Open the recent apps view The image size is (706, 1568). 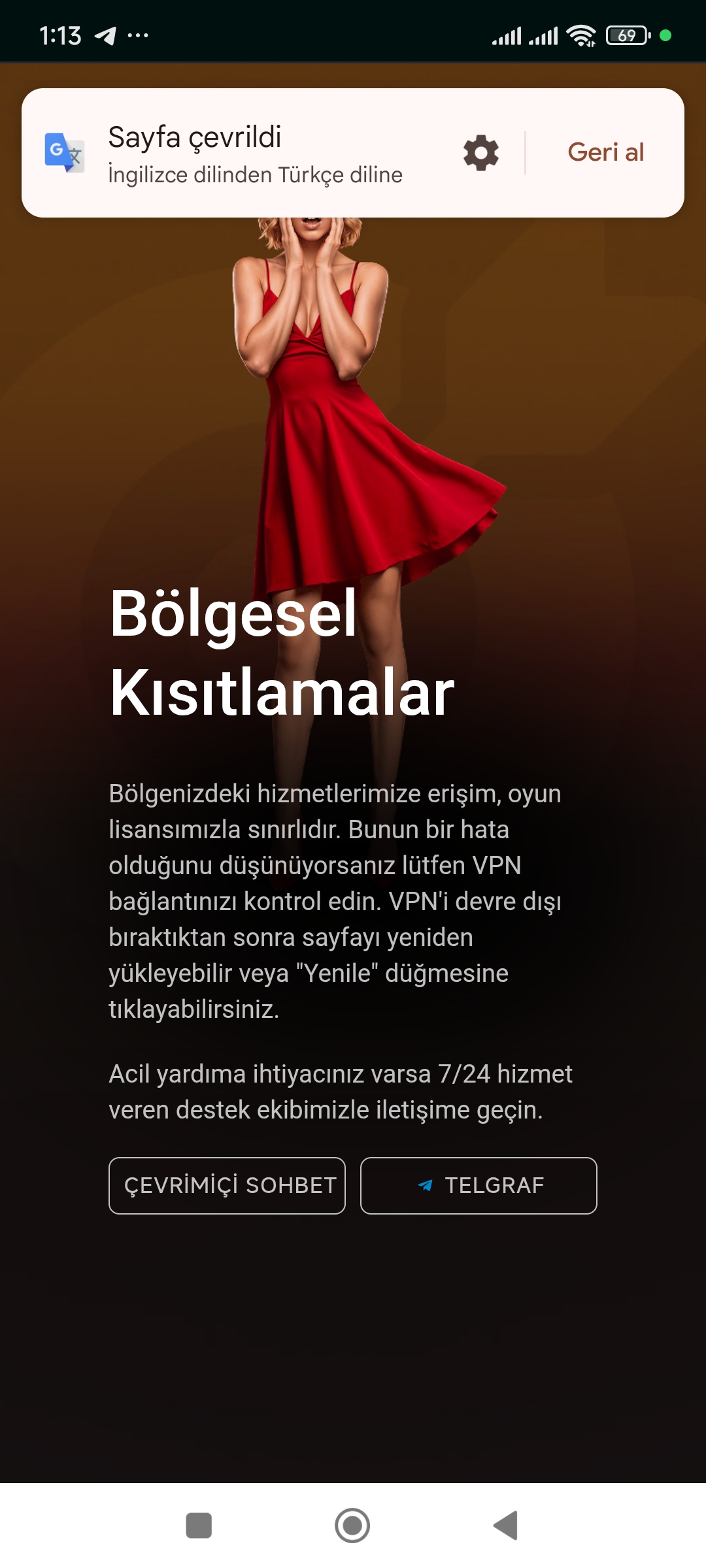[199, 1526]
